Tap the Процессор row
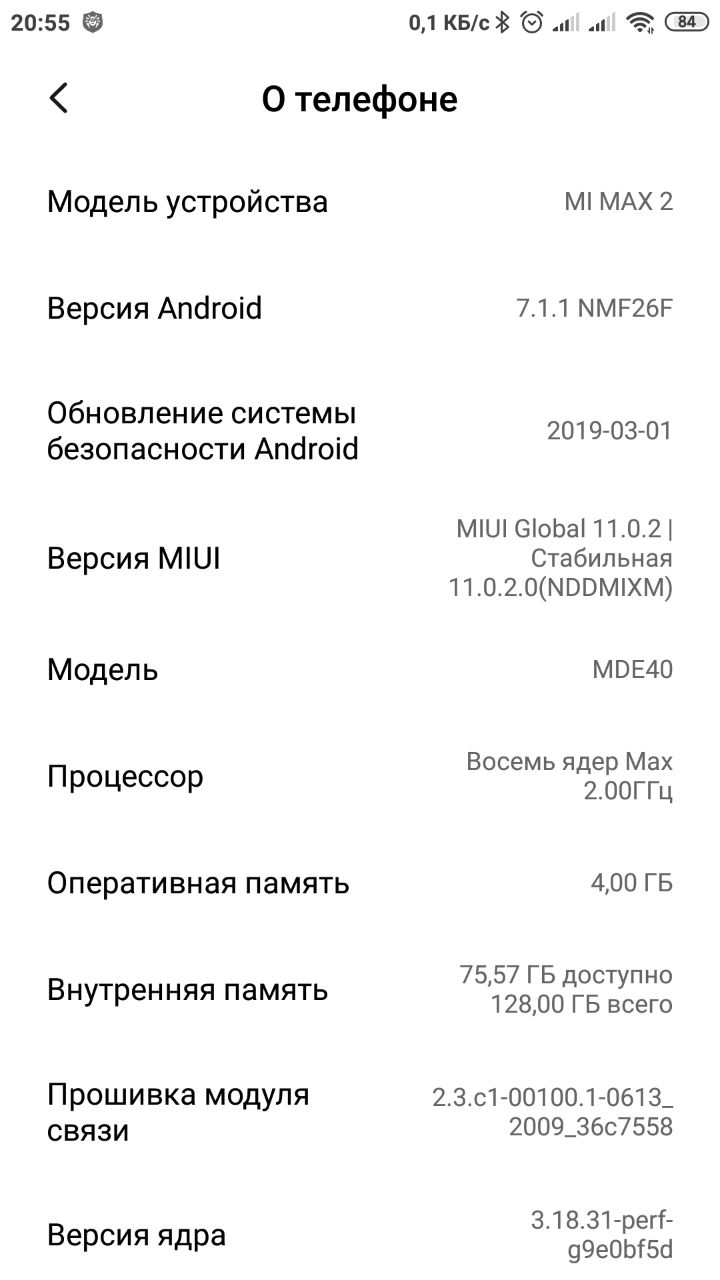720x1280 pixels. click(x=360, y=776)
